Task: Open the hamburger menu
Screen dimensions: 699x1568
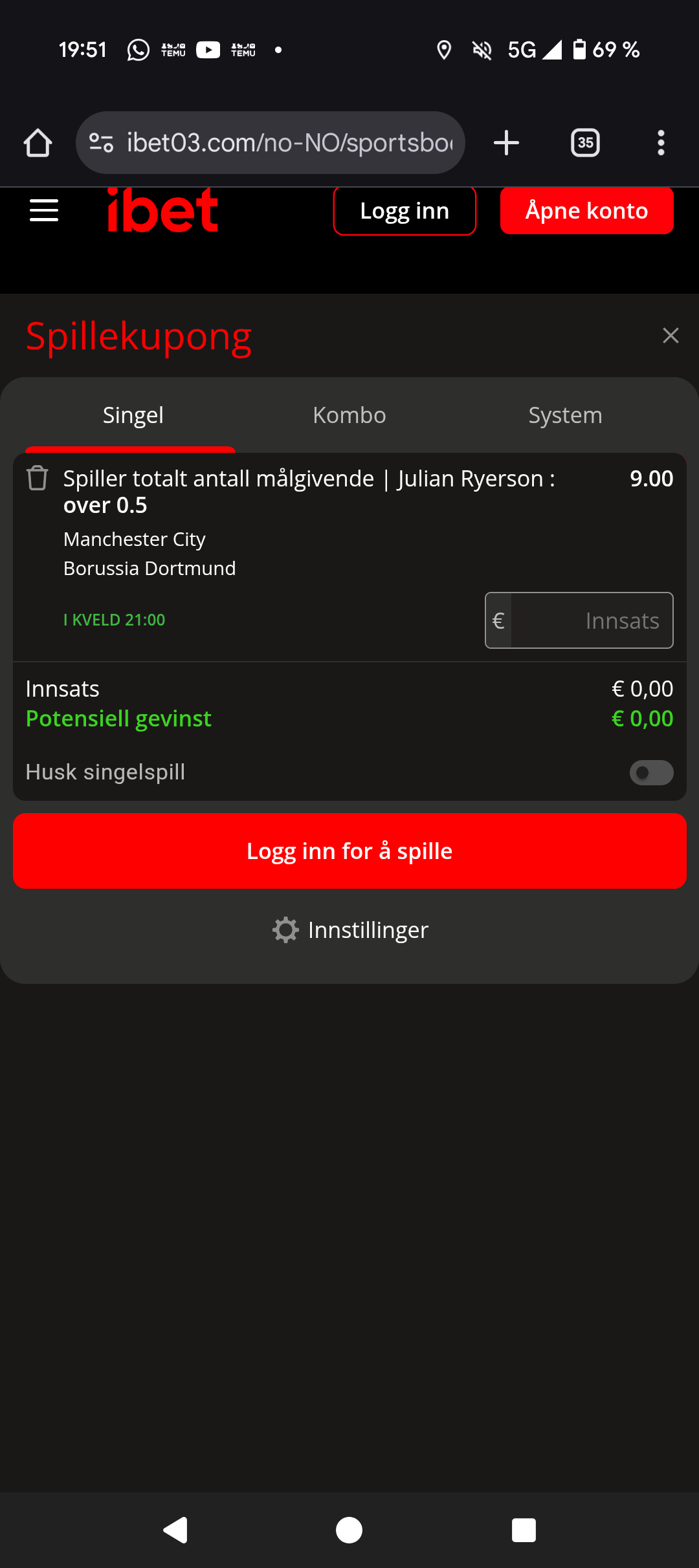Action: point(44,210)
